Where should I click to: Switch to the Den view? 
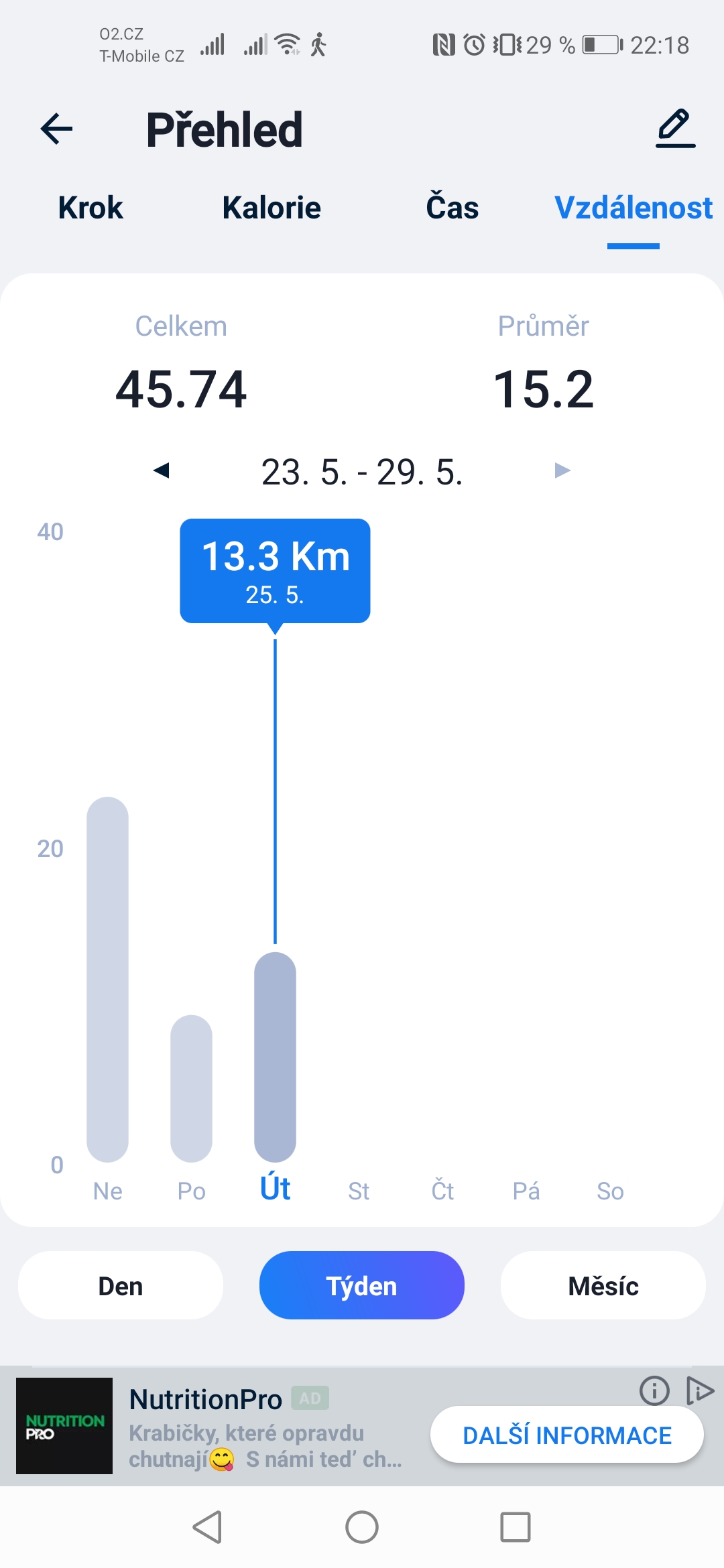121,1286
